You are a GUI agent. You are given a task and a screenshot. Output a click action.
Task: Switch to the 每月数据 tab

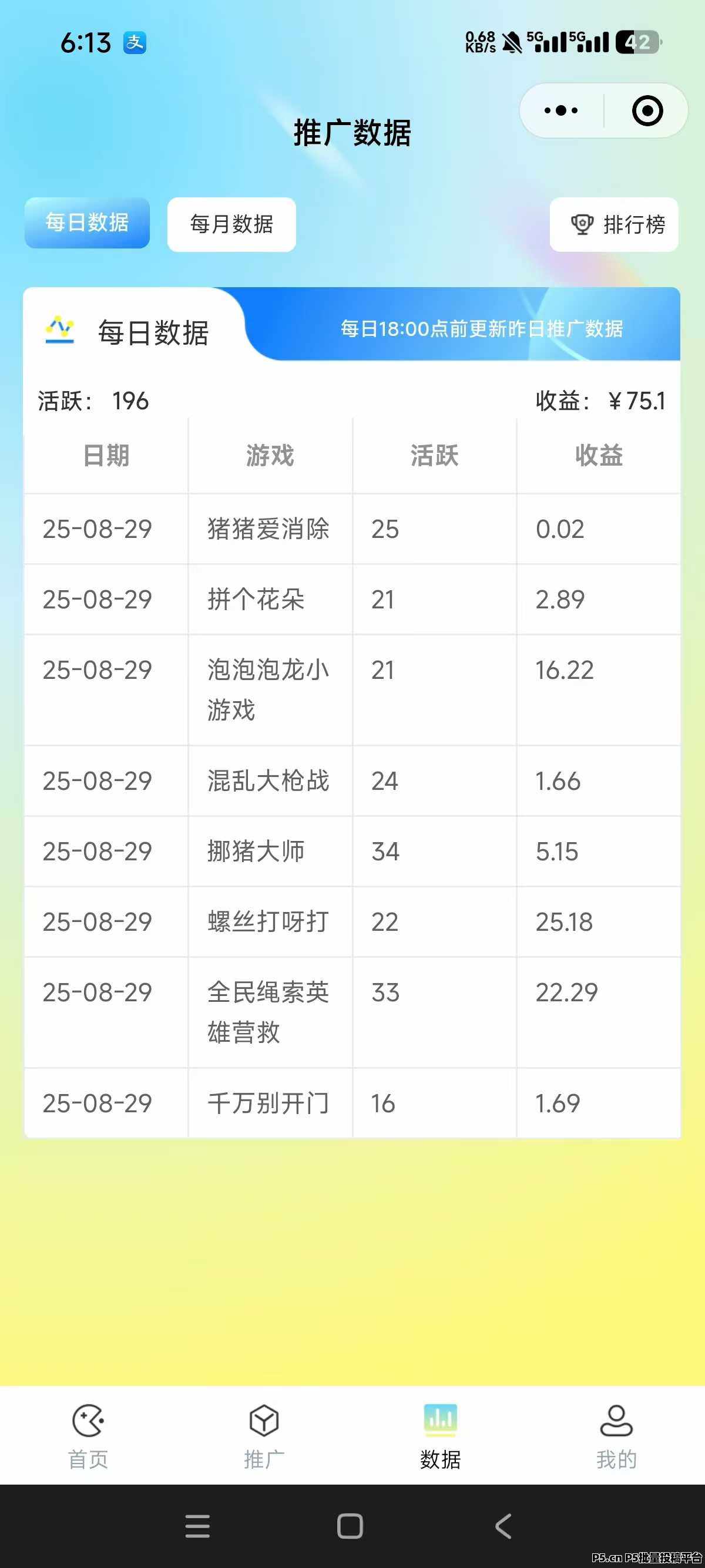pos(231,224)
